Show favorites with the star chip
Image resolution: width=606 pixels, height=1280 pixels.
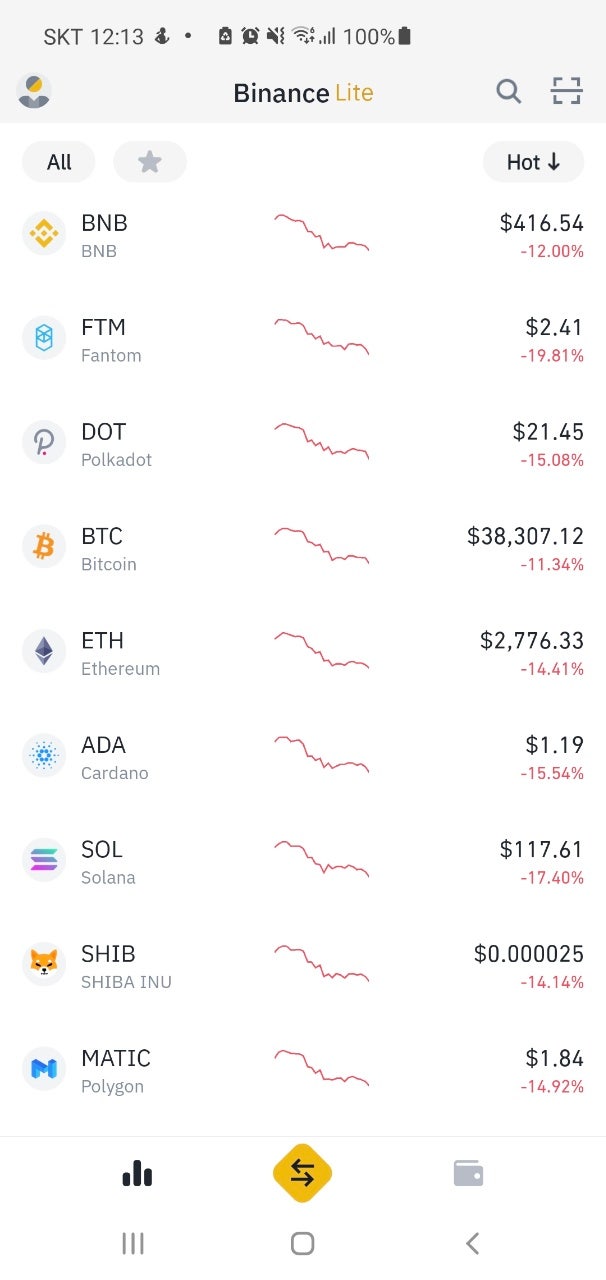[x=150, y=162]
